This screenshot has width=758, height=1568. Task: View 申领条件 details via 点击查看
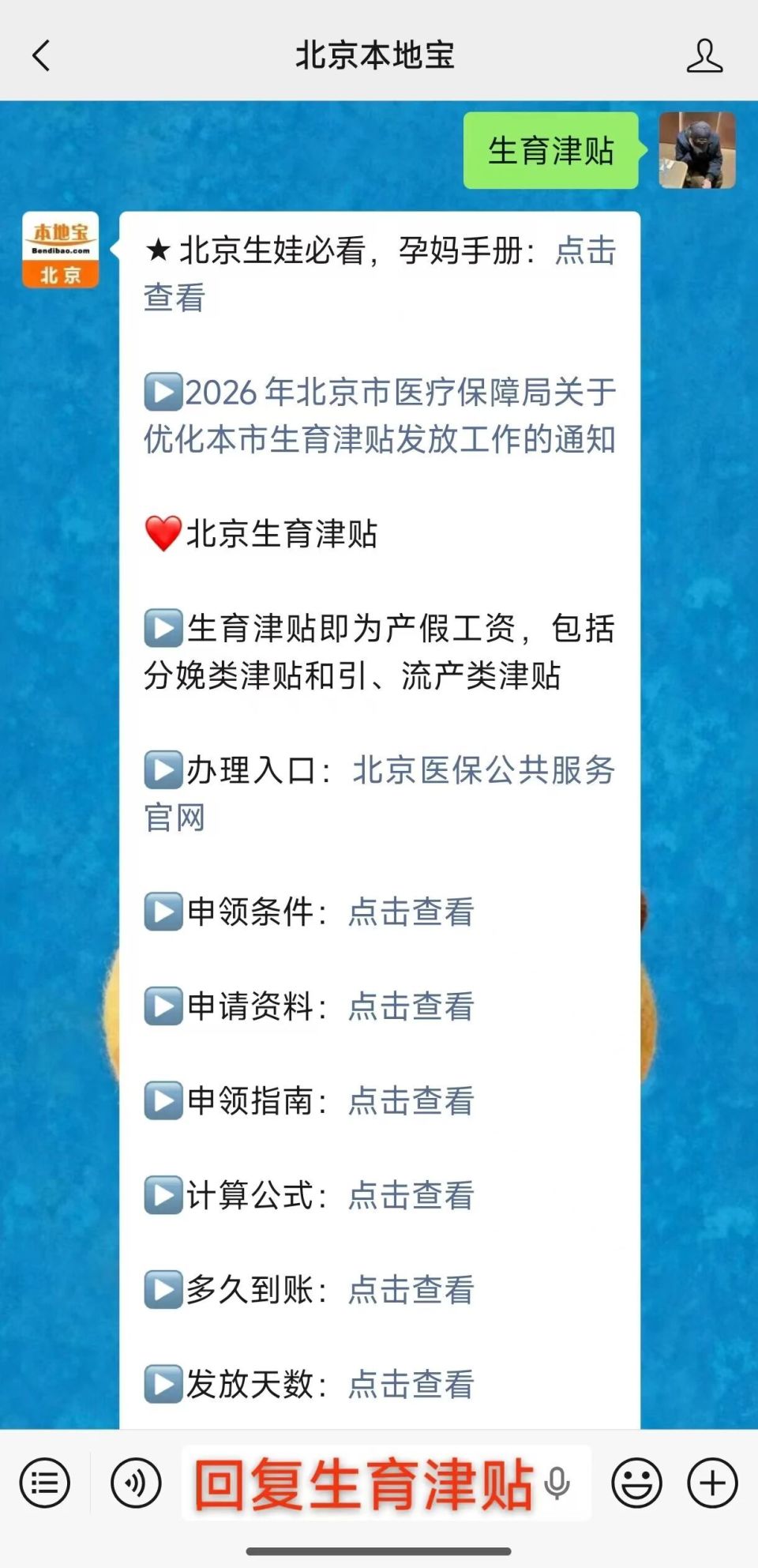410,912
